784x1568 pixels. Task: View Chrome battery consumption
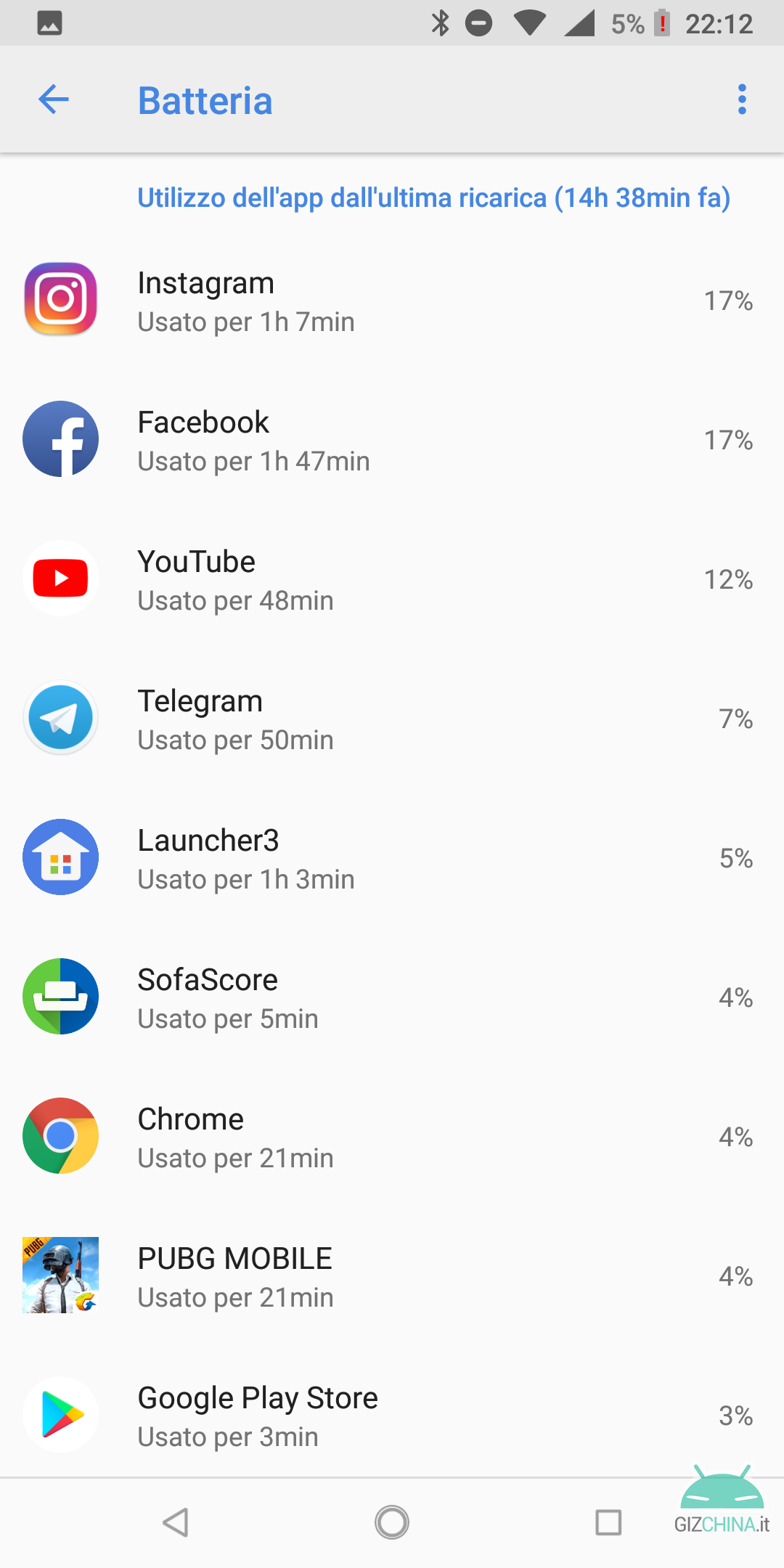[x=392, y=1136]
